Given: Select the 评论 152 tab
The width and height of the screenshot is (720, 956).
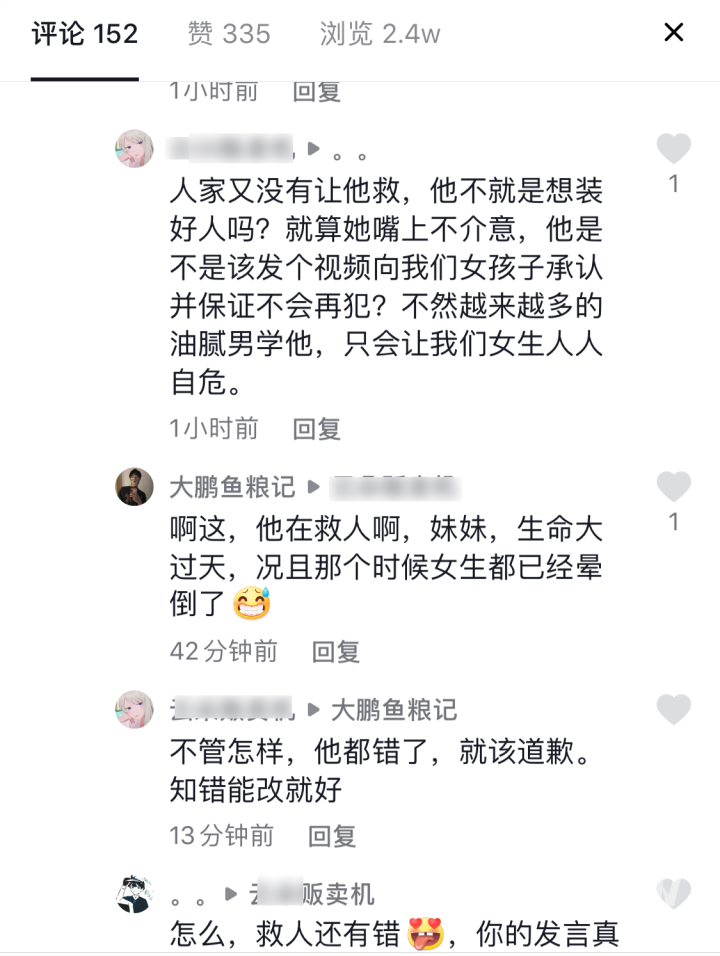Looking at the screenshot, I should click(x=84, y=34).
